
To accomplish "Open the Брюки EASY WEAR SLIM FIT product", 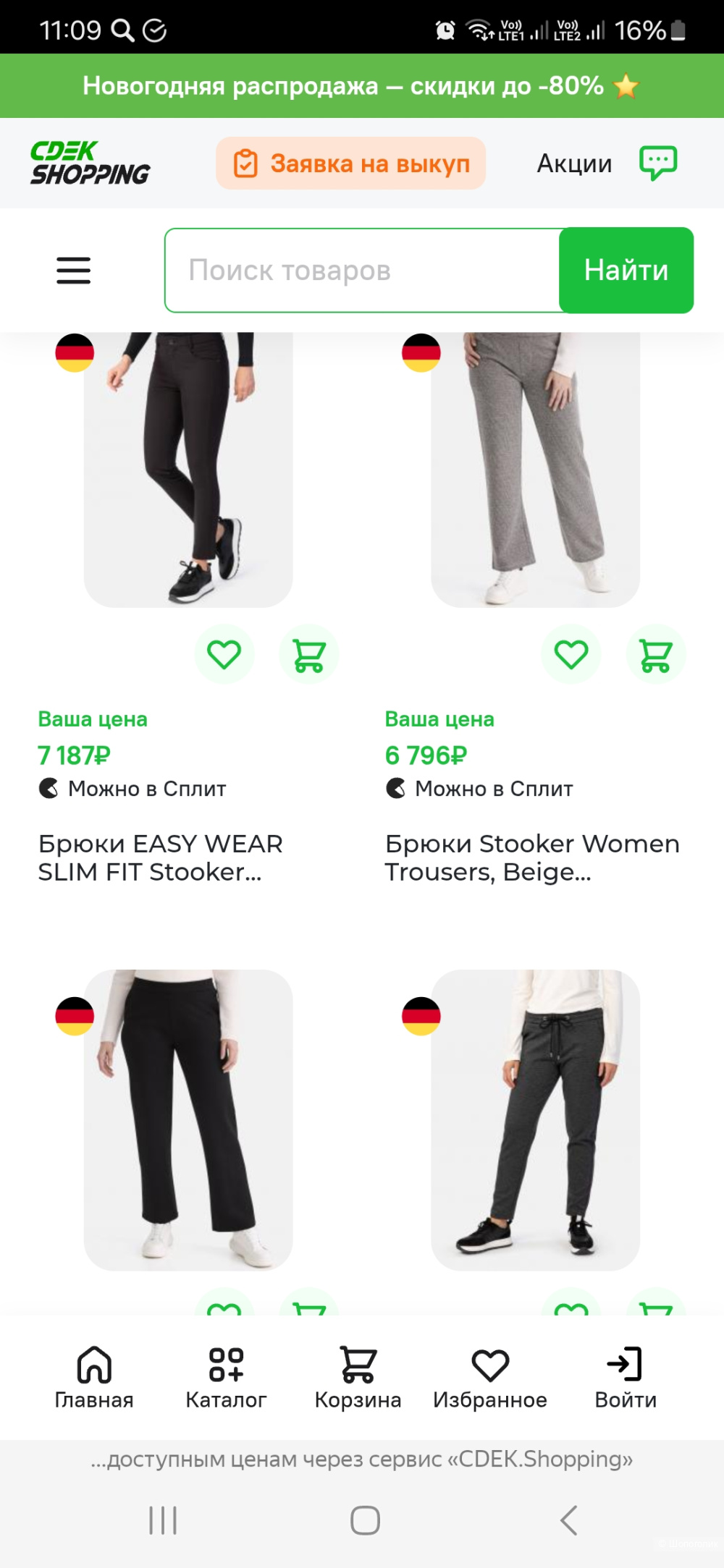I will point(160,857).
